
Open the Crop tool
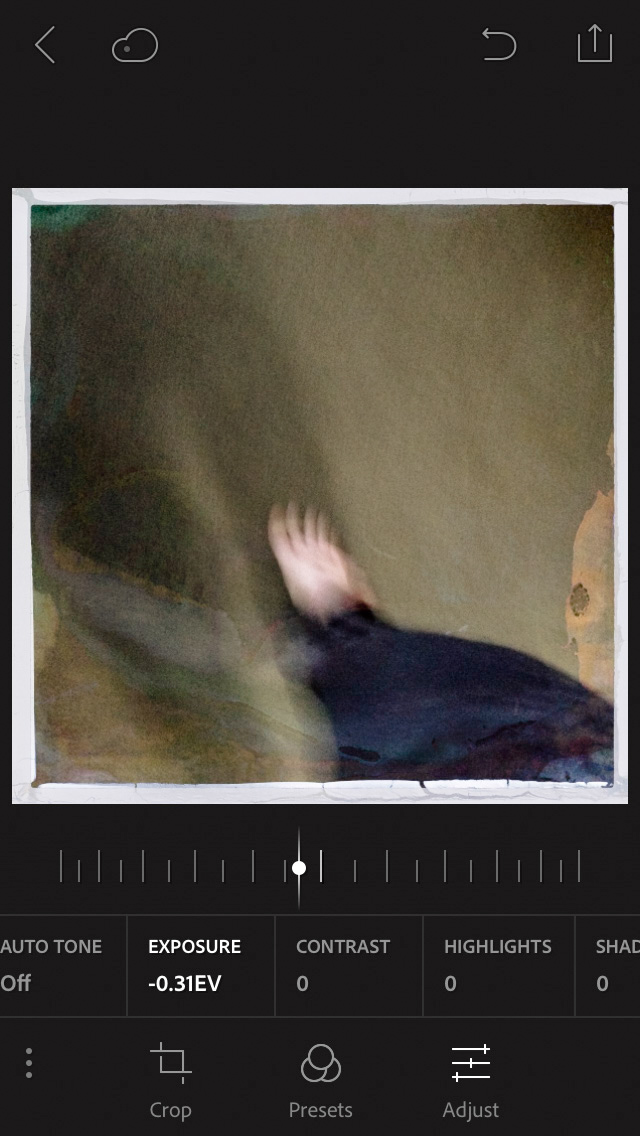(x=170, y=1080)
